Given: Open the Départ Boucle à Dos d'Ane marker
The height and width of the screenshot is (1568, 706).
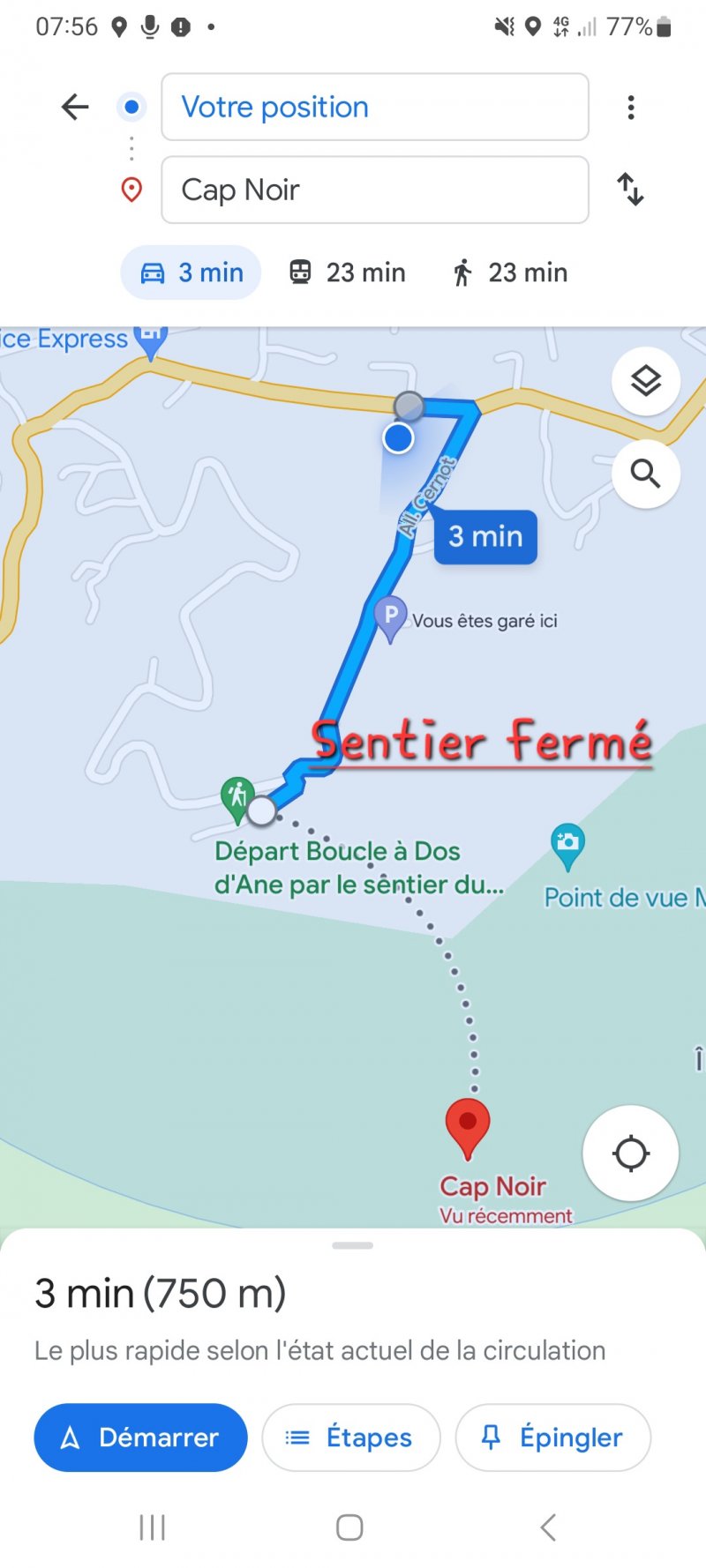Looking at the screenshot, I should [237, 798].
